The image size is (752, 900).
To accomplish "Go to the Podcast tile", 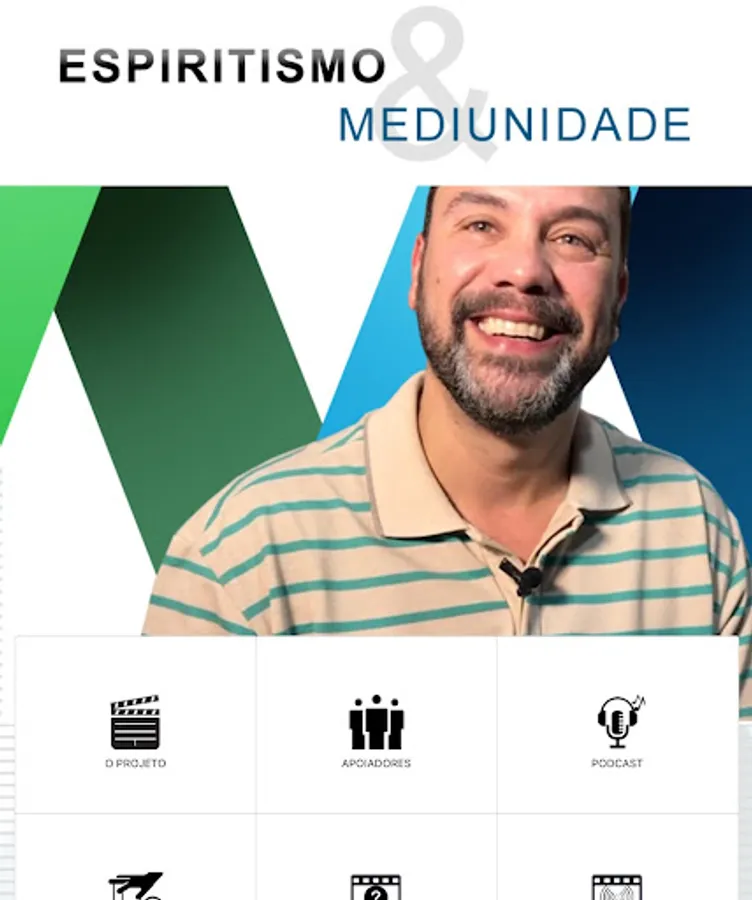I will pos(617,730).
